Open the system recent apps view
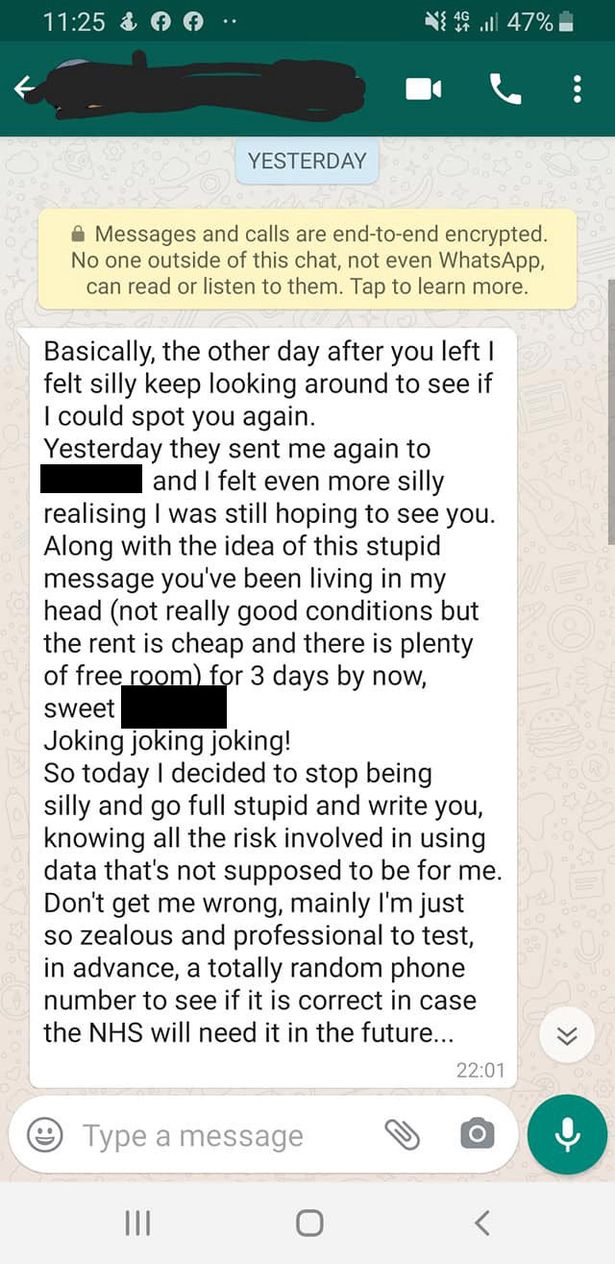The width and height of the screenshot is (615, 1264). (x=136, y=1223)
